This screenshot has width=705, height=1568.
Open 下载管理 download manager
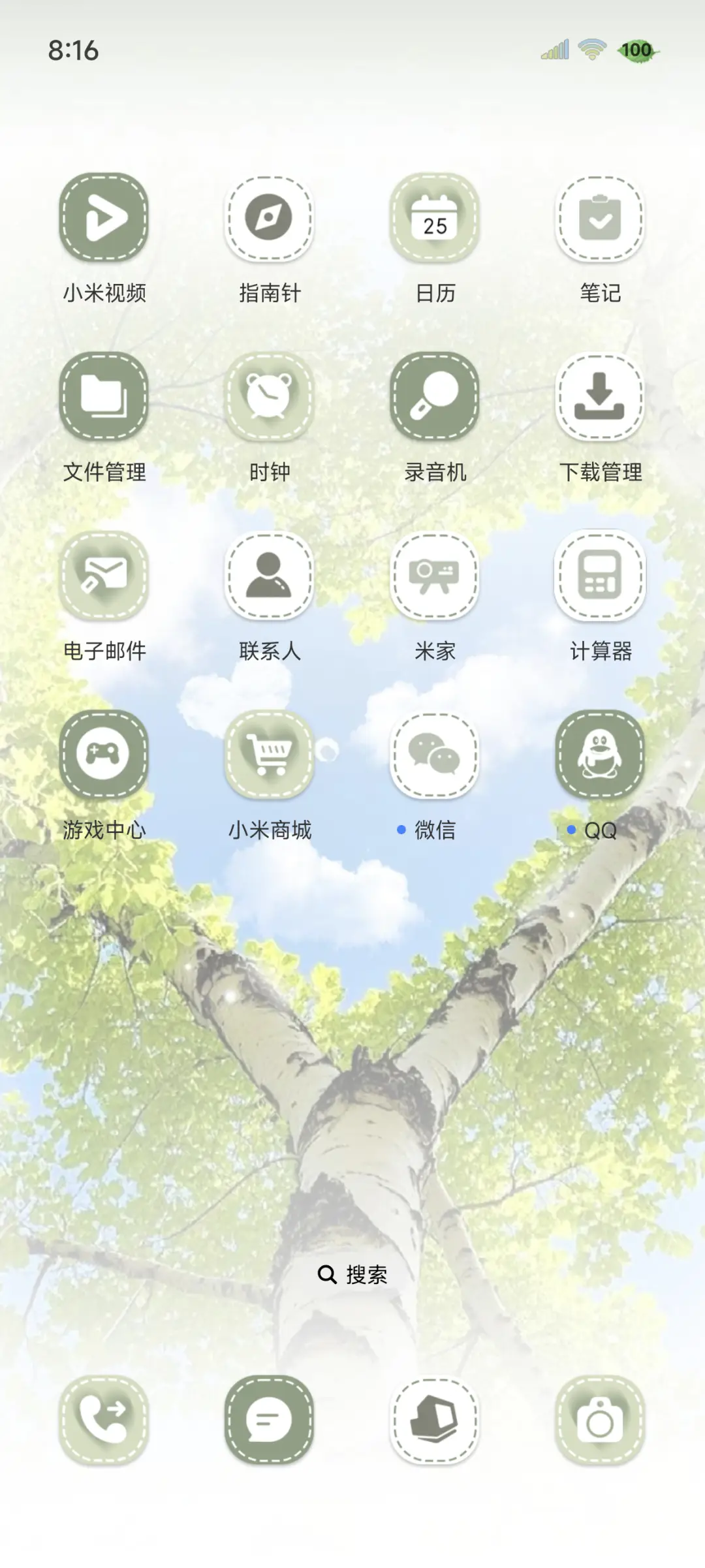click(601, 400)
